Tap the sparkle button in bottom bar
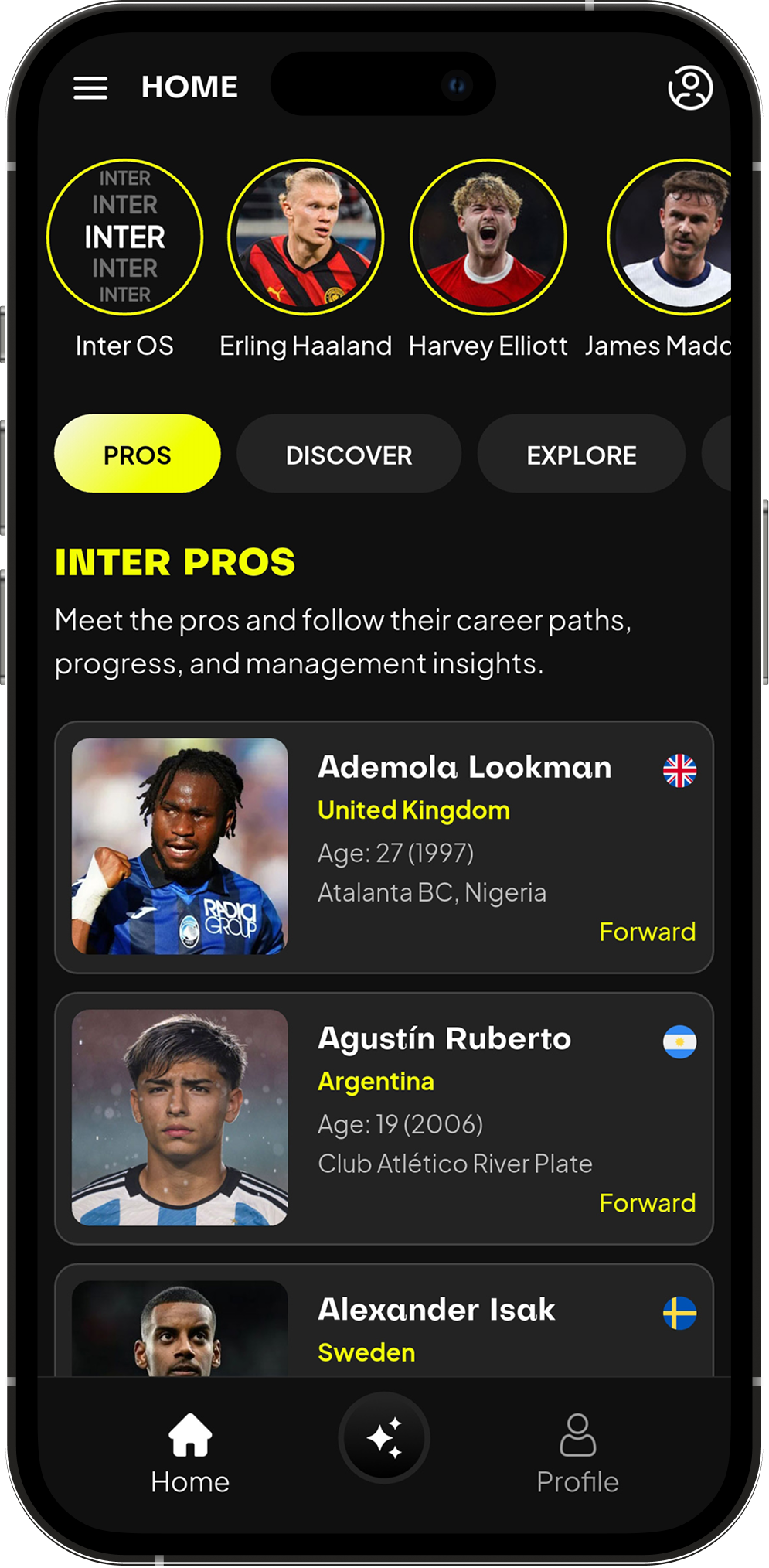Image resolution: width=769 pixels, height=1568 pixels. [x=384, y=1437]
